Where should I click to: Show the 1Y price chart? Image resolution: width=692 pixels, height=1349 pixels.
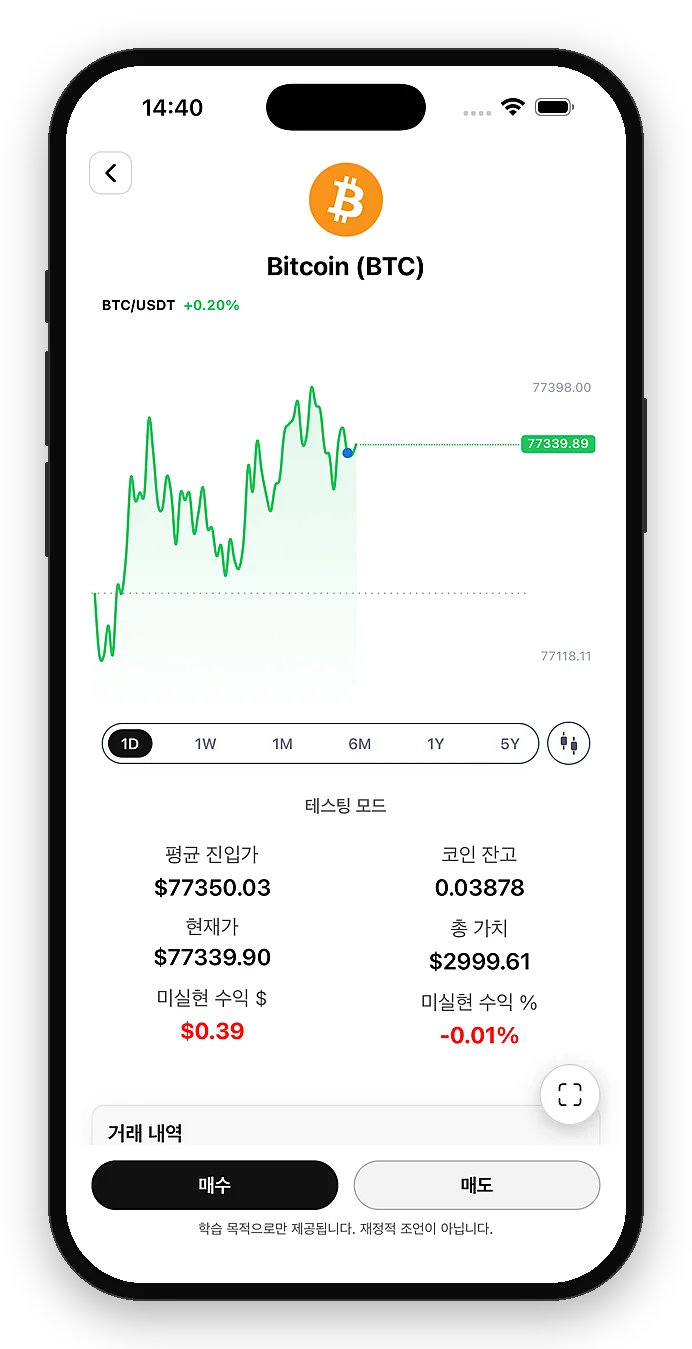coord(435,744)
